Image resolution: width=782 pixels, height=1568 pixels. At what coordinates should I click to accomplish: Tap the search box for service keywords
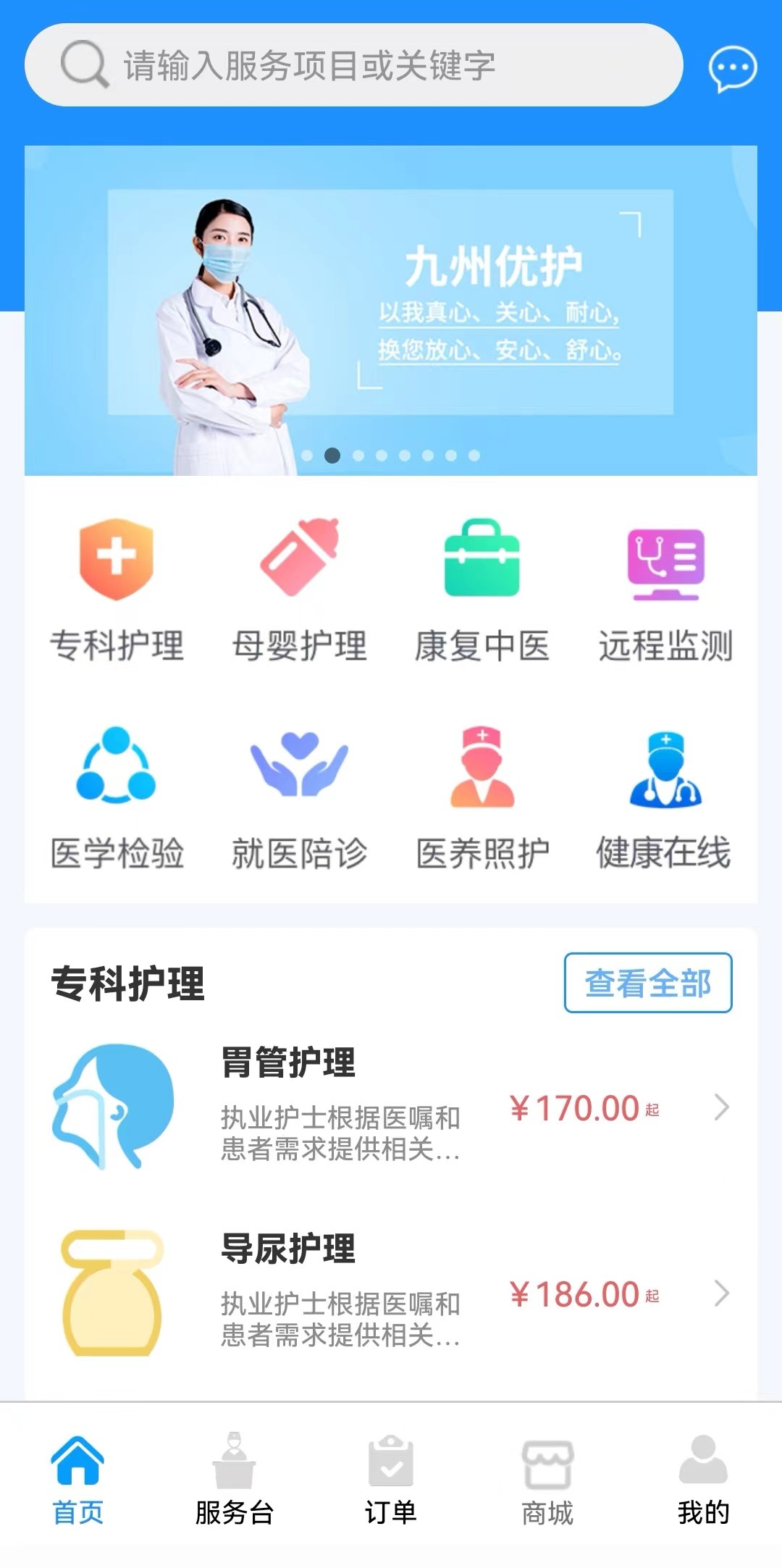[x=353, y=65]
